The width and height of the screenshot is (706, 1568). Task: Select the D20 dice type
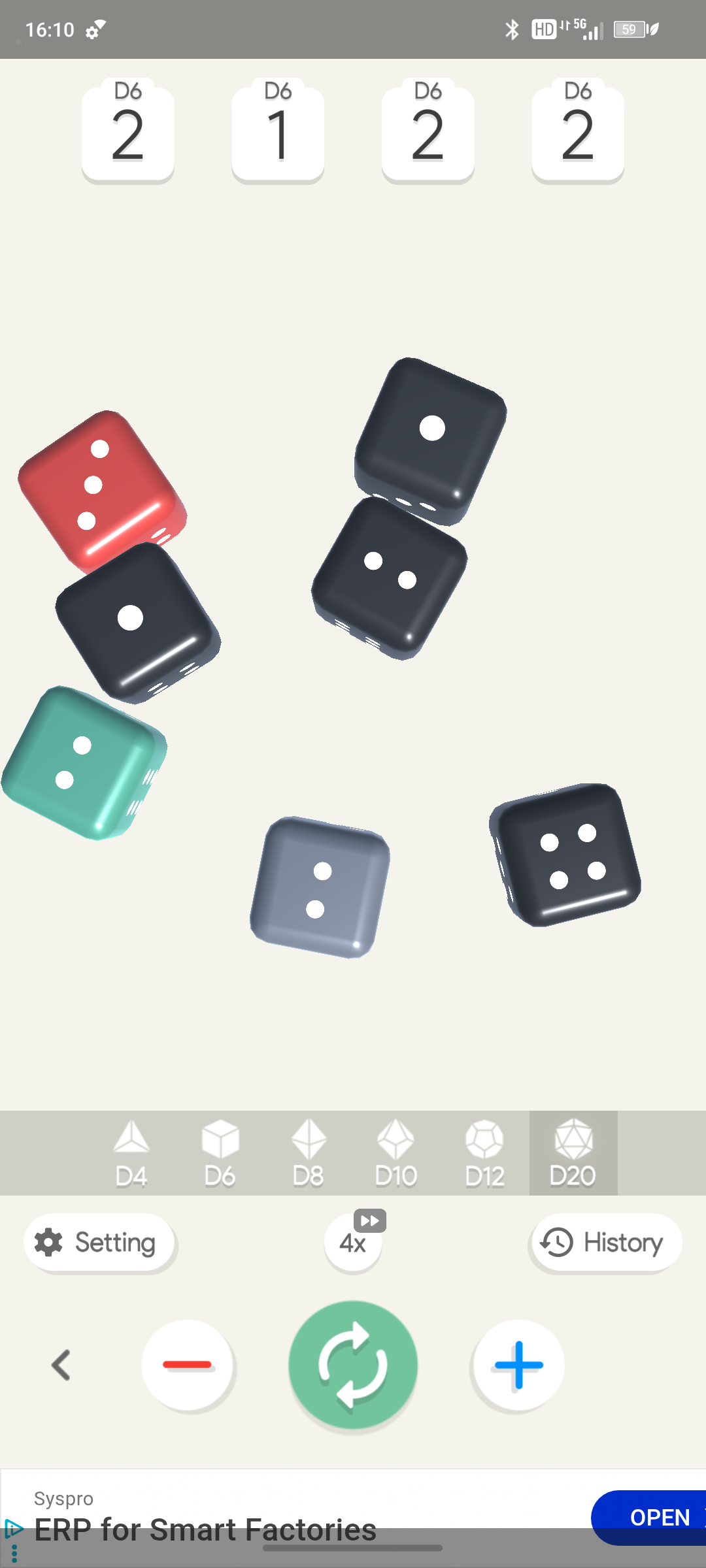click(x=573, y=1153)
